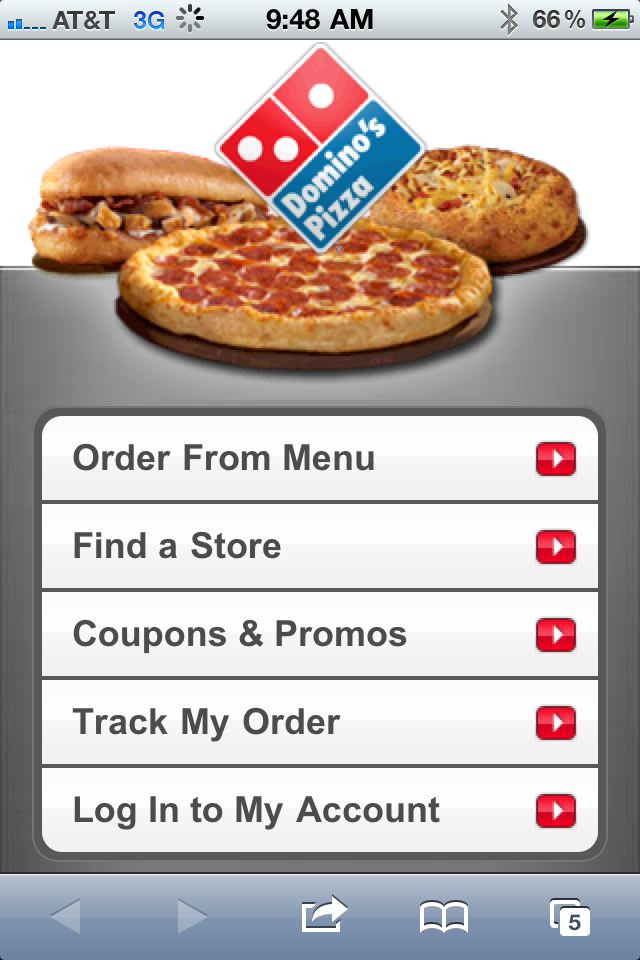Screen dimensions: 640x960
Task: Select the Find a Store row
Action: (x=320, y=546)
